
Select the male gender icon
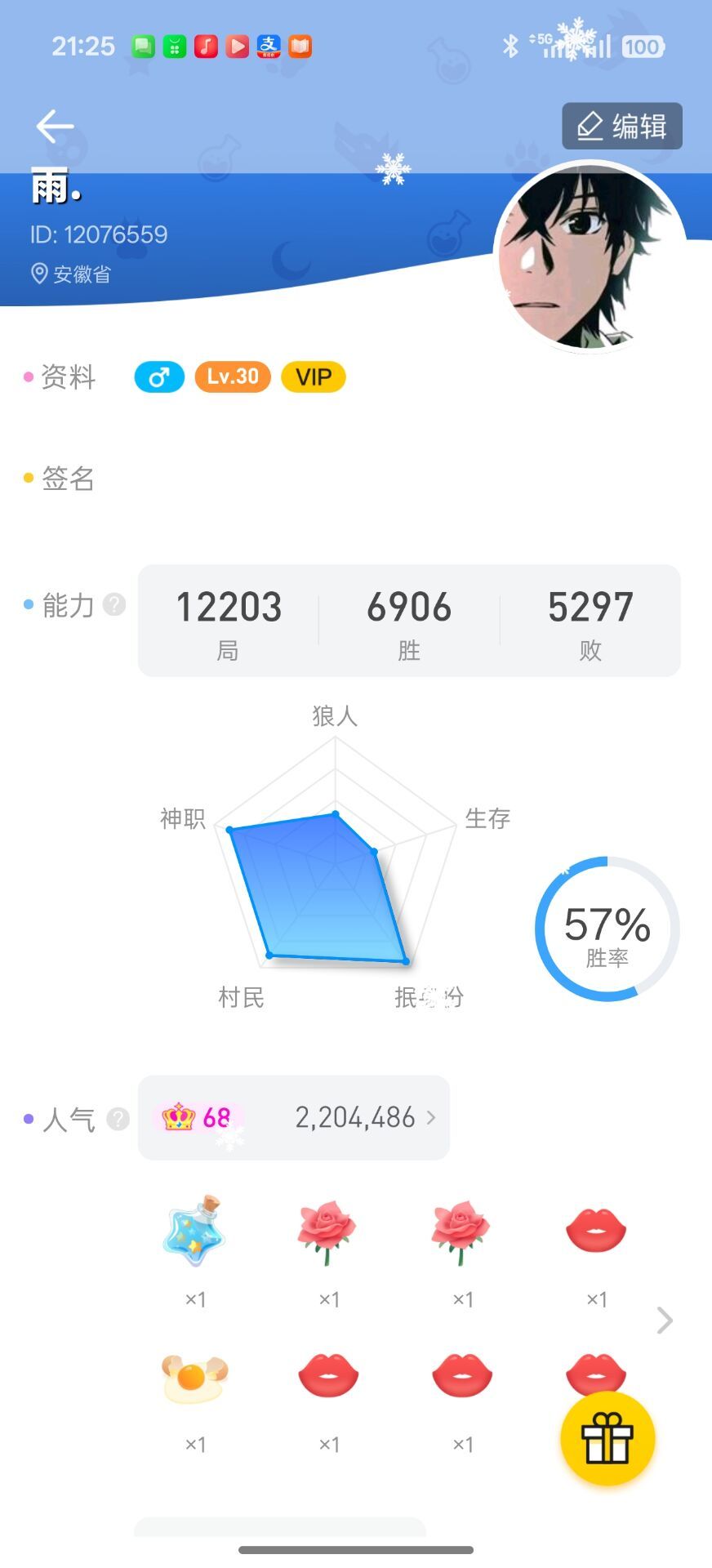click(158, 376)
